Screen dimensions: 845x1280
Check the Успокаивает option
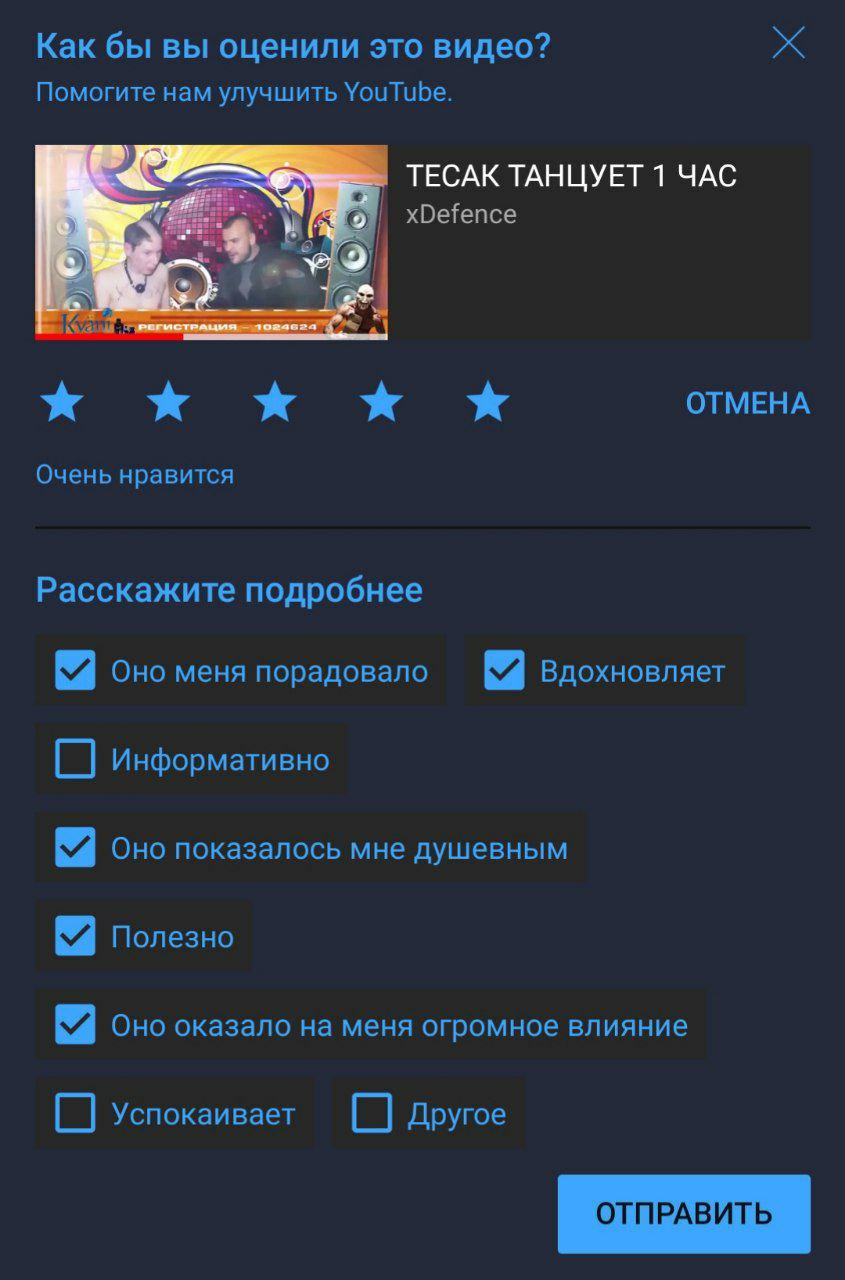pyautogui.click(x=76, y=1113)
